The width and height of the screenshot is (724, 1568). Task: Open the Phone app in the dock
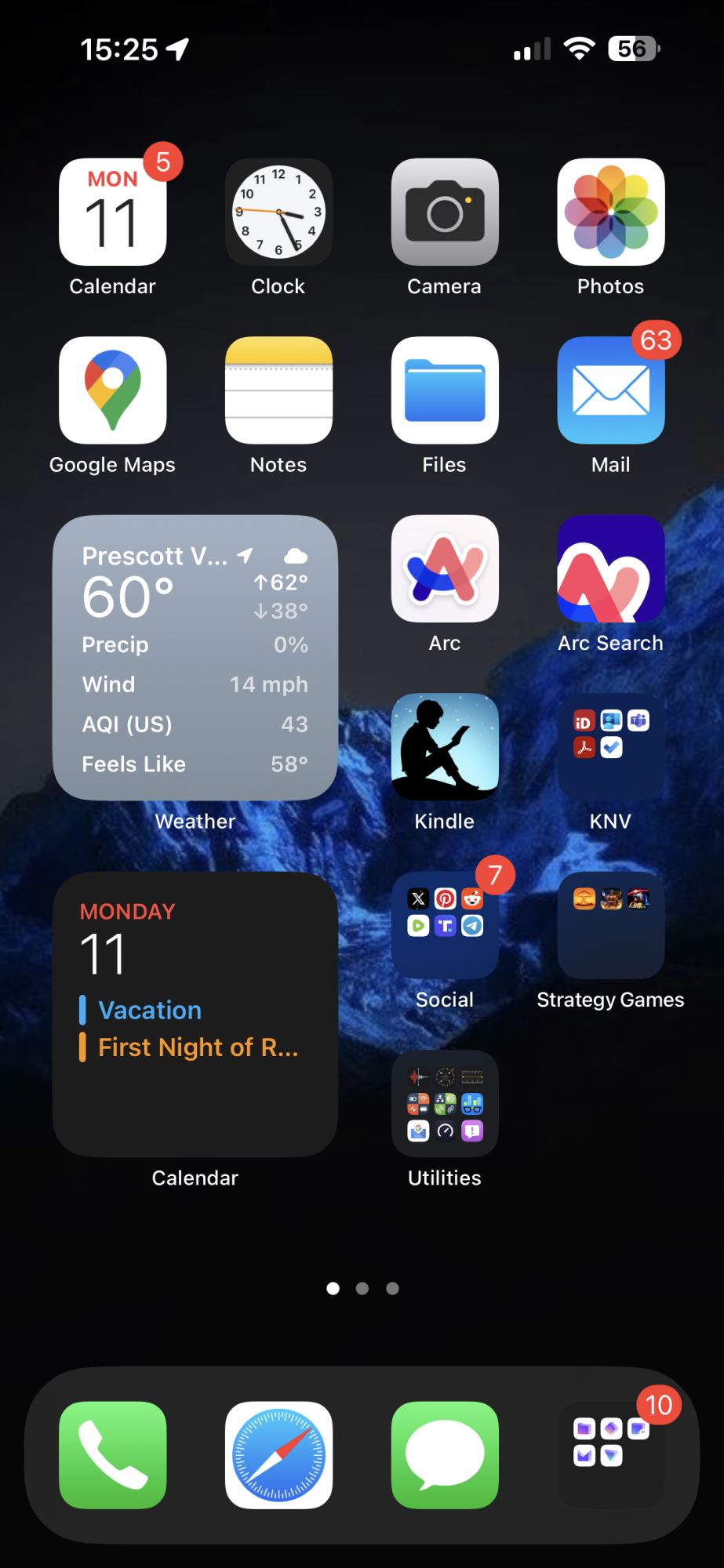[112, 1455]
